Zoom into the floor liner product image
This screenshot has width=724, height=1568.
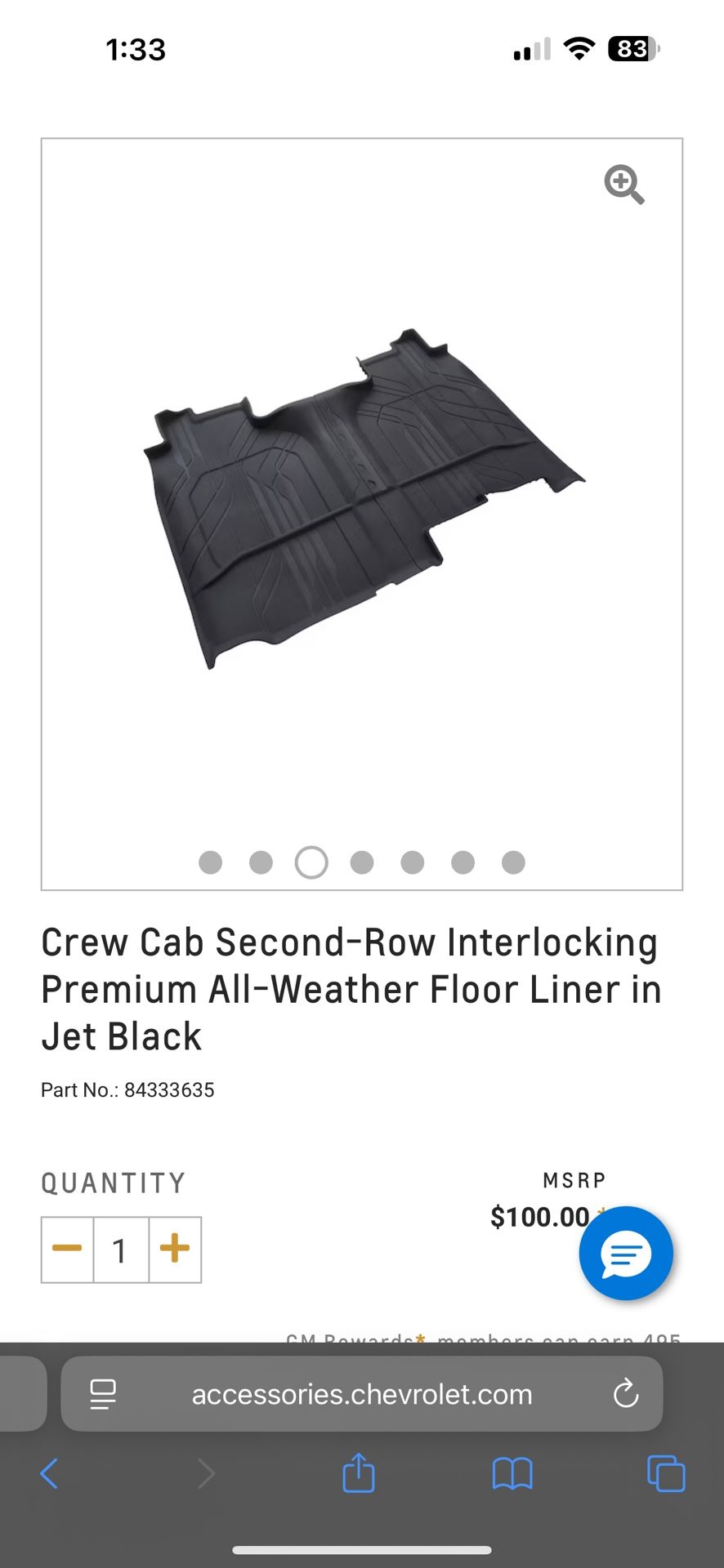624,185
